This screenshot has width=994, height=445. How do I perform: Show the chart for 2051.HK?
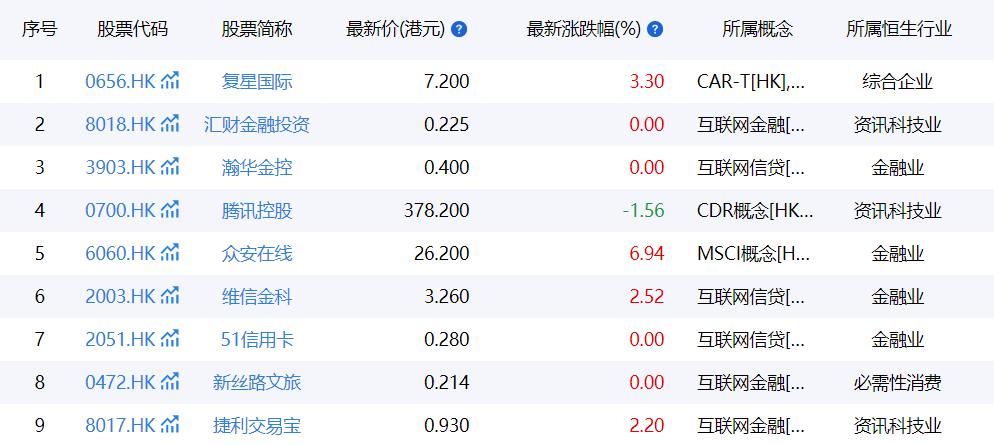(170, 339)
